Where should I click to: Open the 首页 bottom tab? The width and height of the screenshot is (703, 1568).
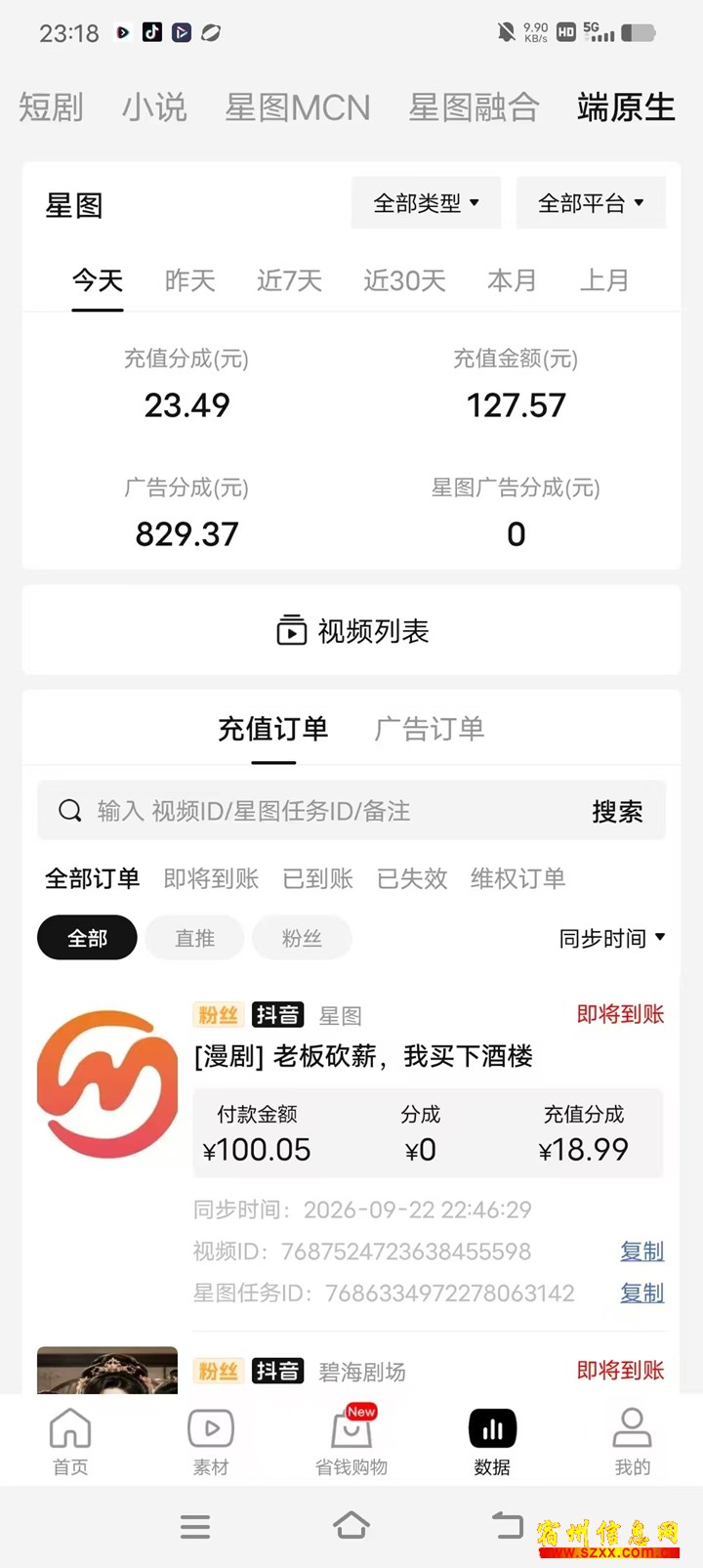tap(70, 1441)
